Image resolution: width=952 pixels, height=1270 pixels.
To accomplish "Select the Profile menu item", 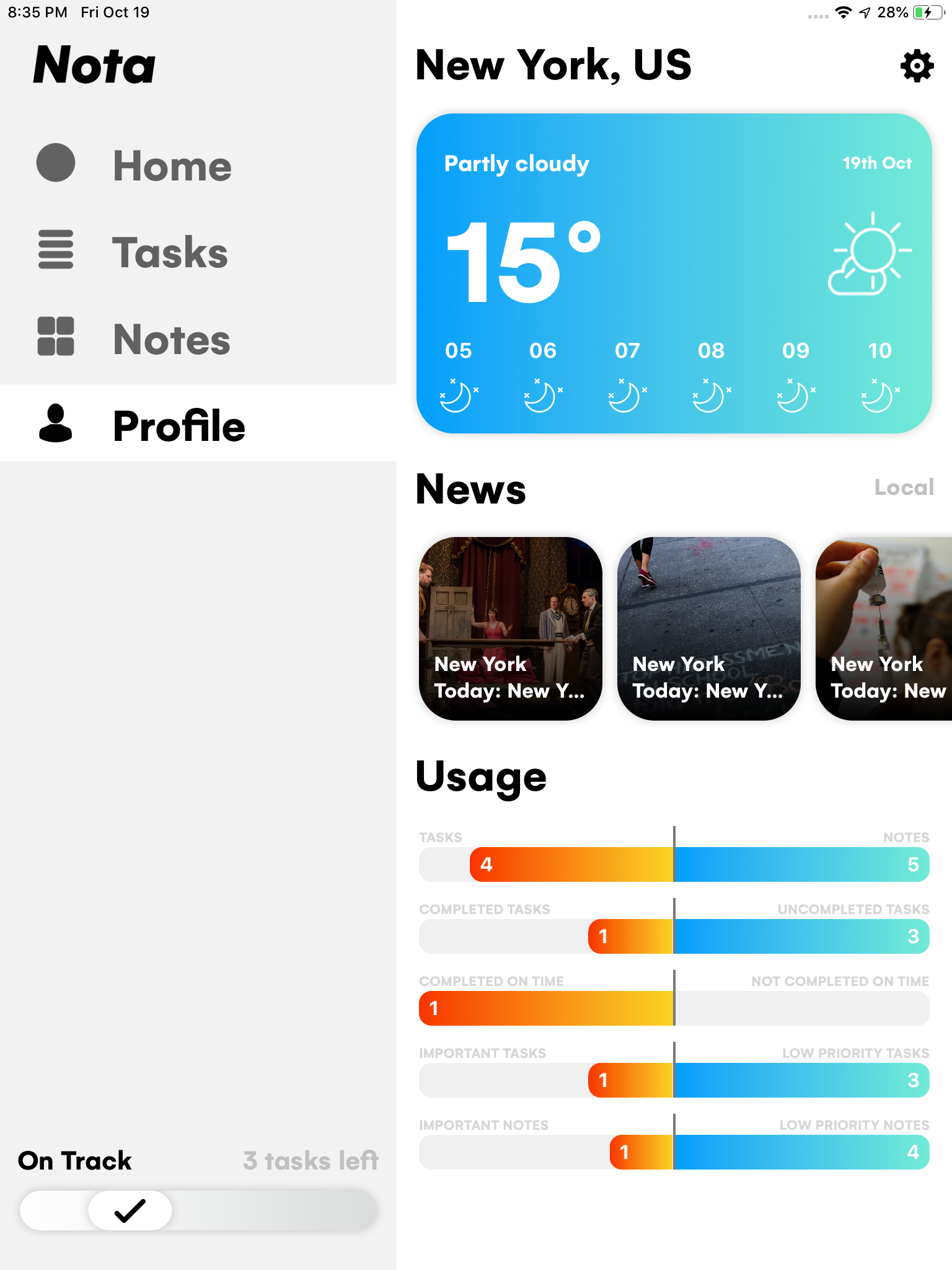I will [178, 426].
